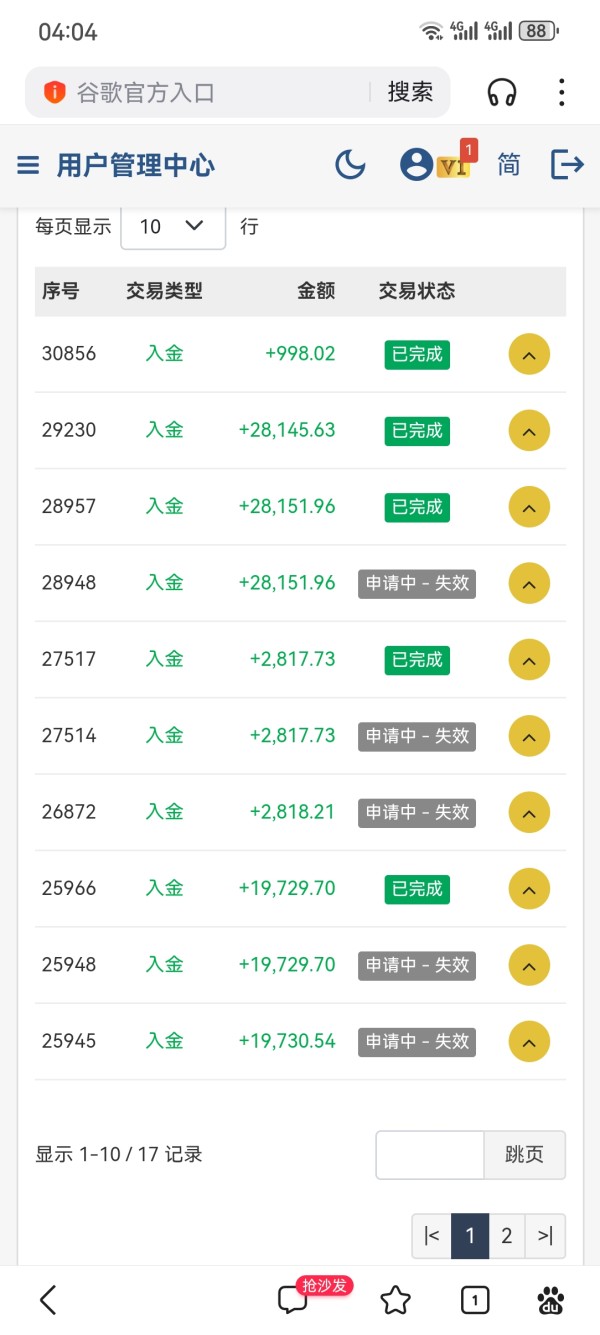Jump to the first page of records
Image resolution: width=600 pixels, height=1335 pixels.
[x=431, y=1236]
